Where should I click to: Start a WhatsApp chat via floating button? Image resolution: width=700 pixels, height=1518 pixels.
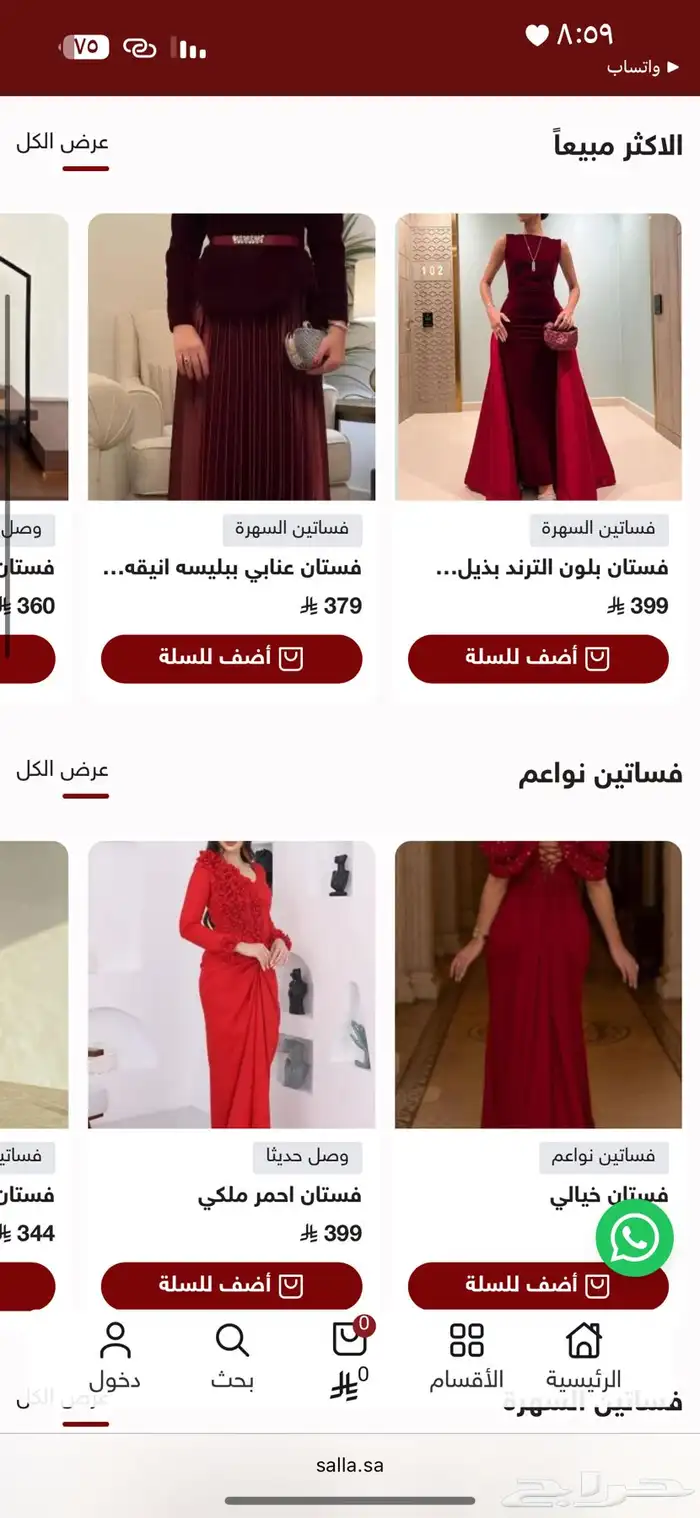click(634, 1238)
